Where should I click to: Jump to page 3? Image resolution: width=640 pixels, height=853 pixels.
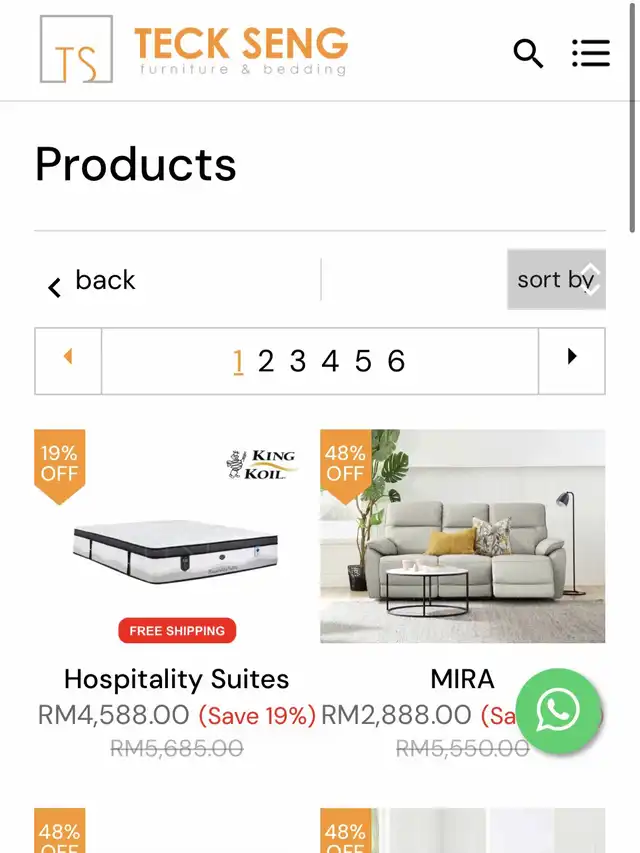click(298, 361)
